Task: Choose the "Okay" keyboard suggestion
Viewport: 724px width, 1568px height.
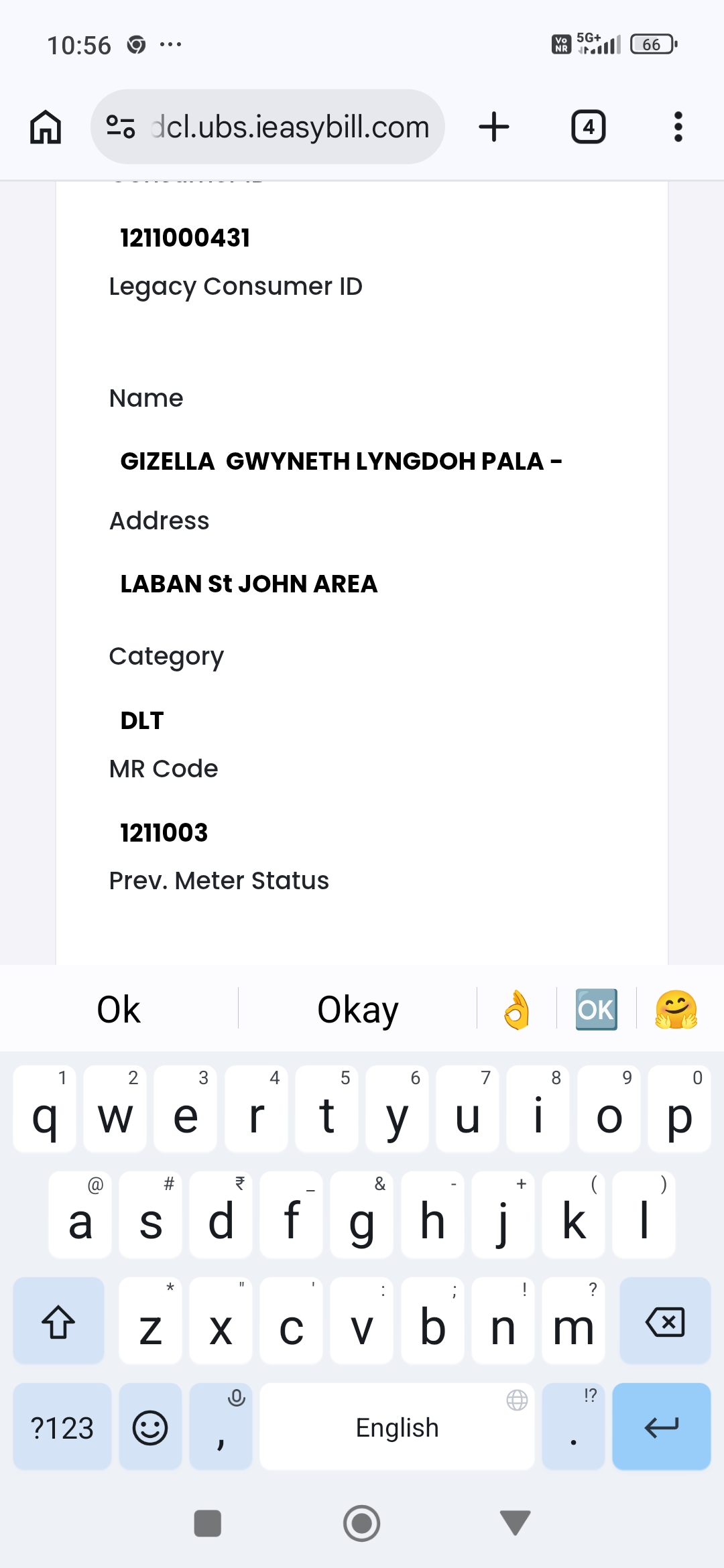Action: pos(357,1009)
